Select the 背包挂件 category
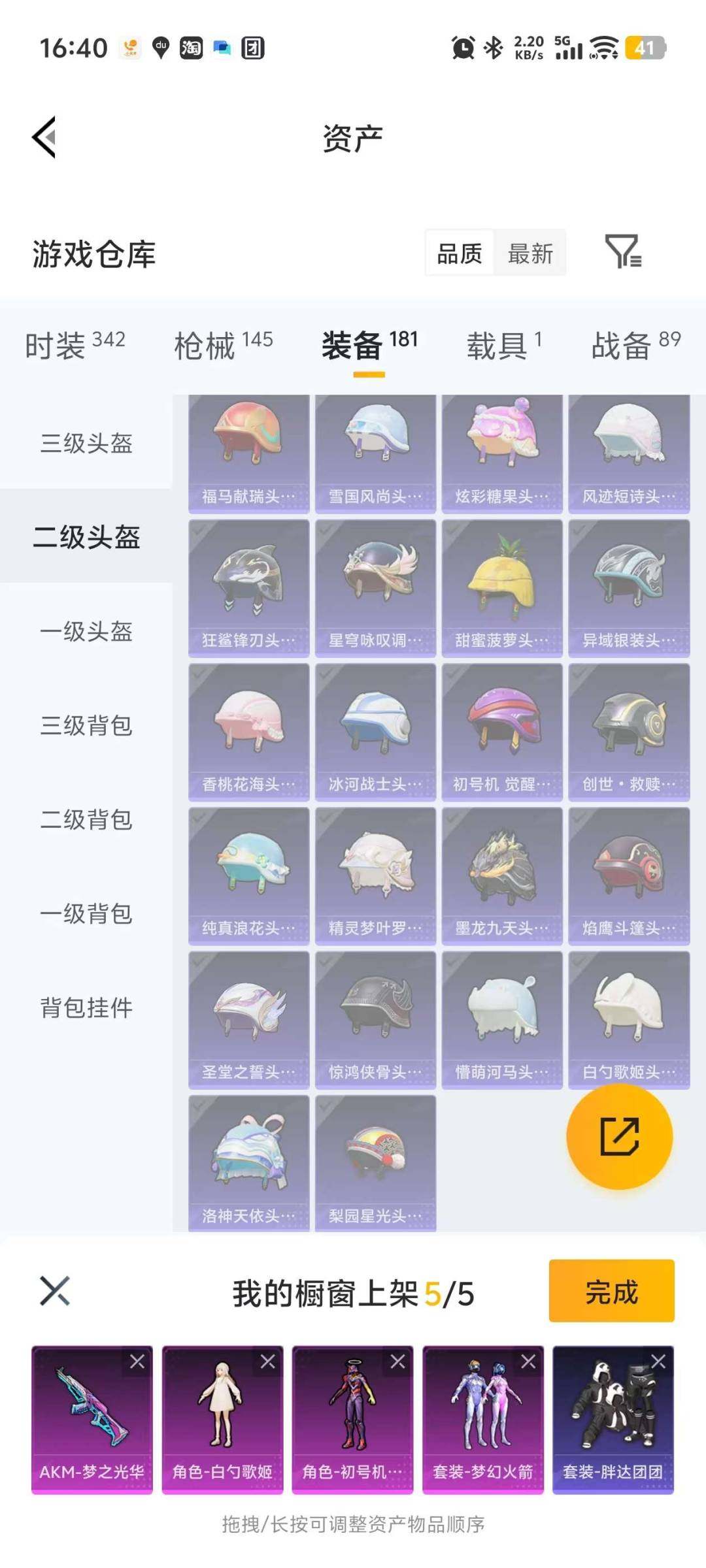This screenshot has width=706, height=1568. (86, 1008)
